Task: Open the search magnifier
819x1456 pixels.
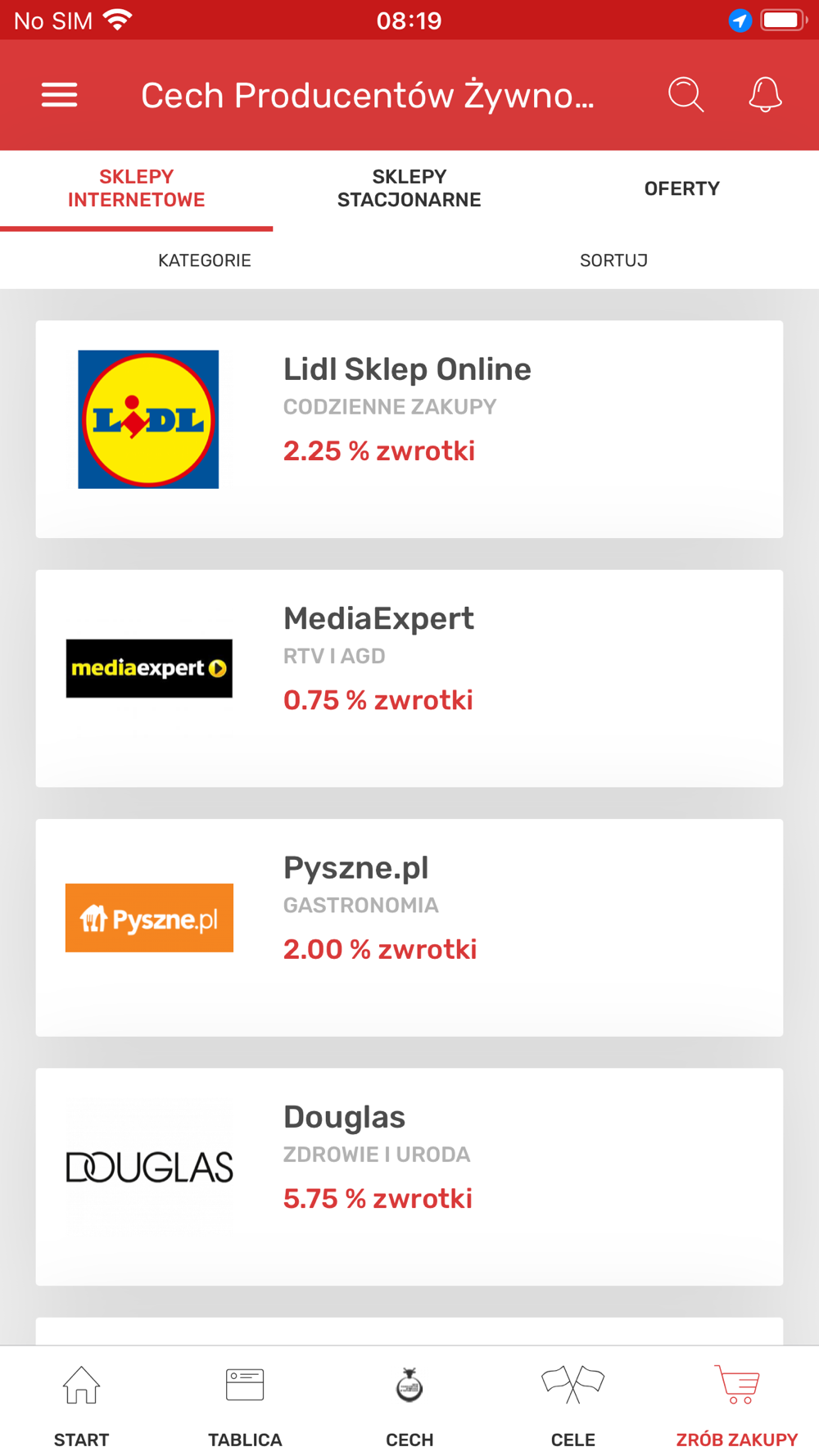Action: pos(686,95)
